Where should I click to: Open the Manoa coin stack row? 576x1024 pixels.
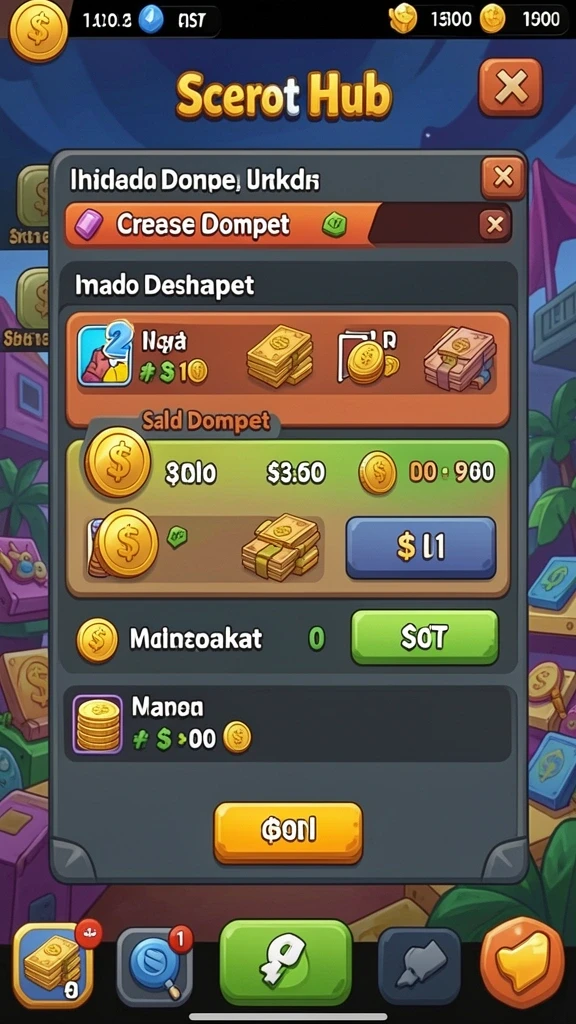click(287, 723)
